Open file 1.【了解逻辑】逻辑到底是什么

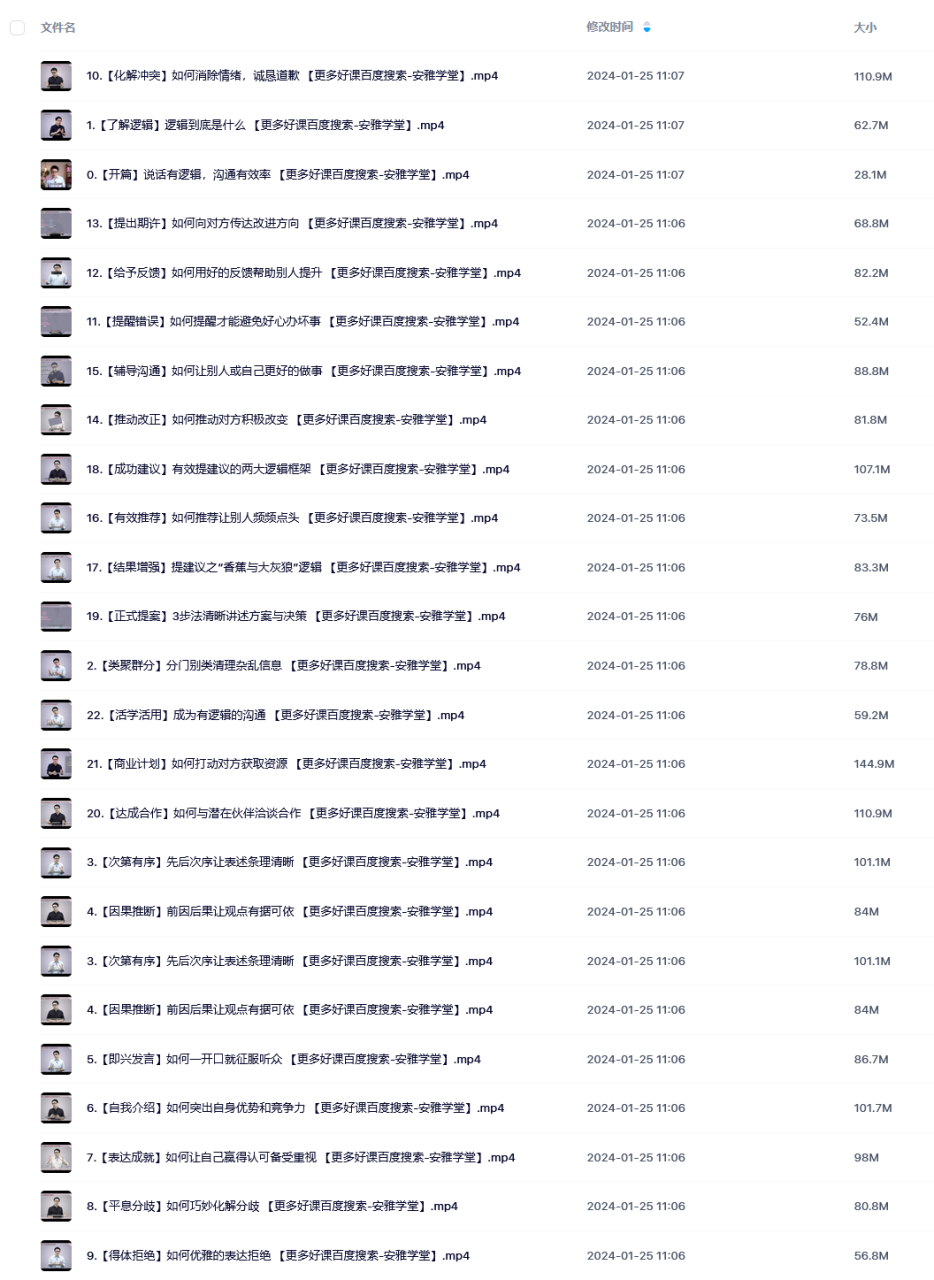(265, 125)
